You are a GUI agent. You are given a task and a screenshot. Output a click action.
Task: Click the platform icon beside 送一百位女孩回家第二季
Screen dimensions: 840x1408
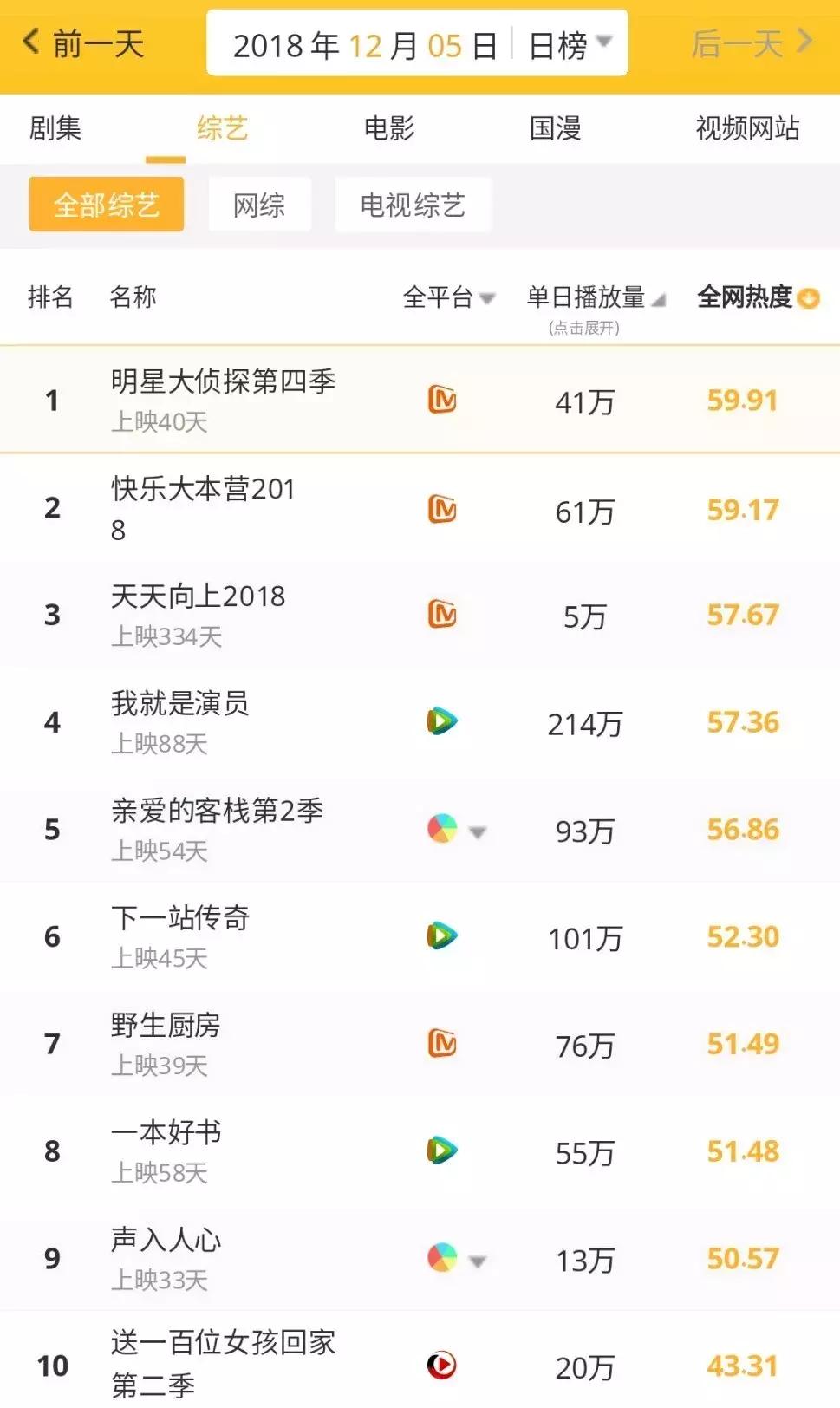(x=442, y=1364)
